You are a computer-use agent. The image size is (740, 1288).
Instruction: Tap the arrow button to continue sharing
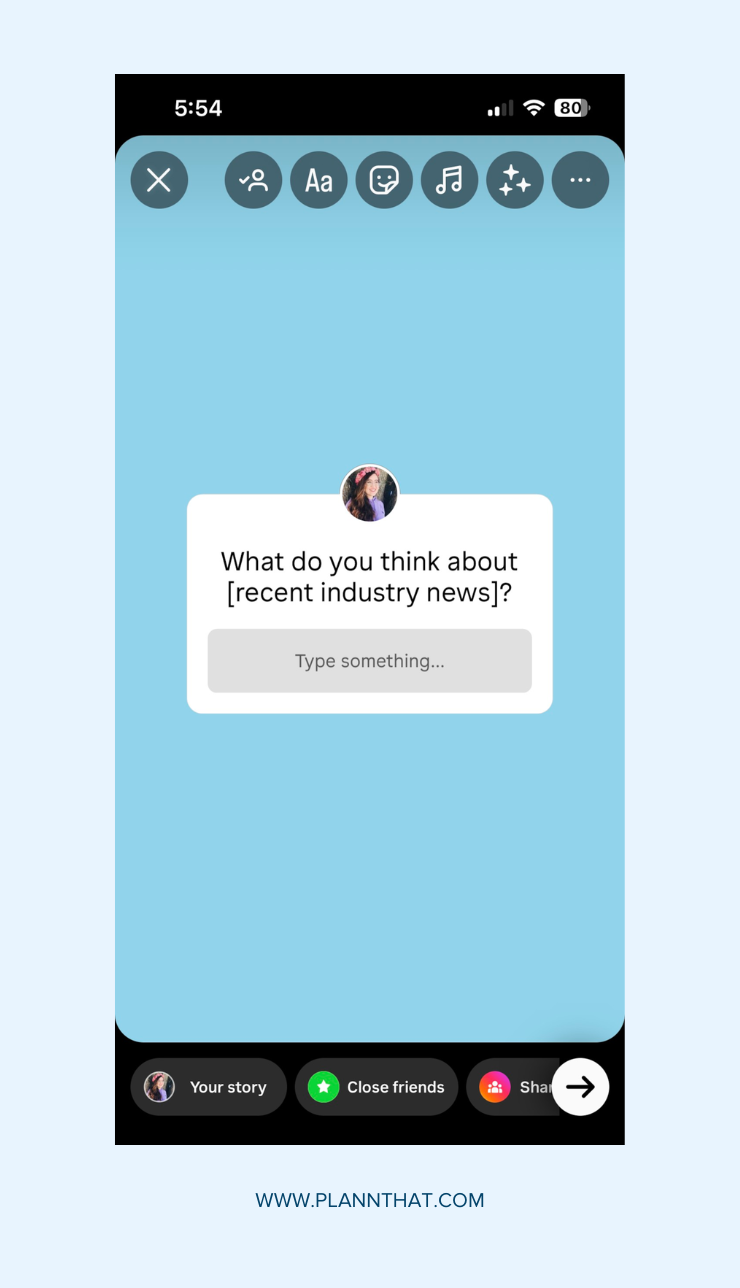[580, 1087]
